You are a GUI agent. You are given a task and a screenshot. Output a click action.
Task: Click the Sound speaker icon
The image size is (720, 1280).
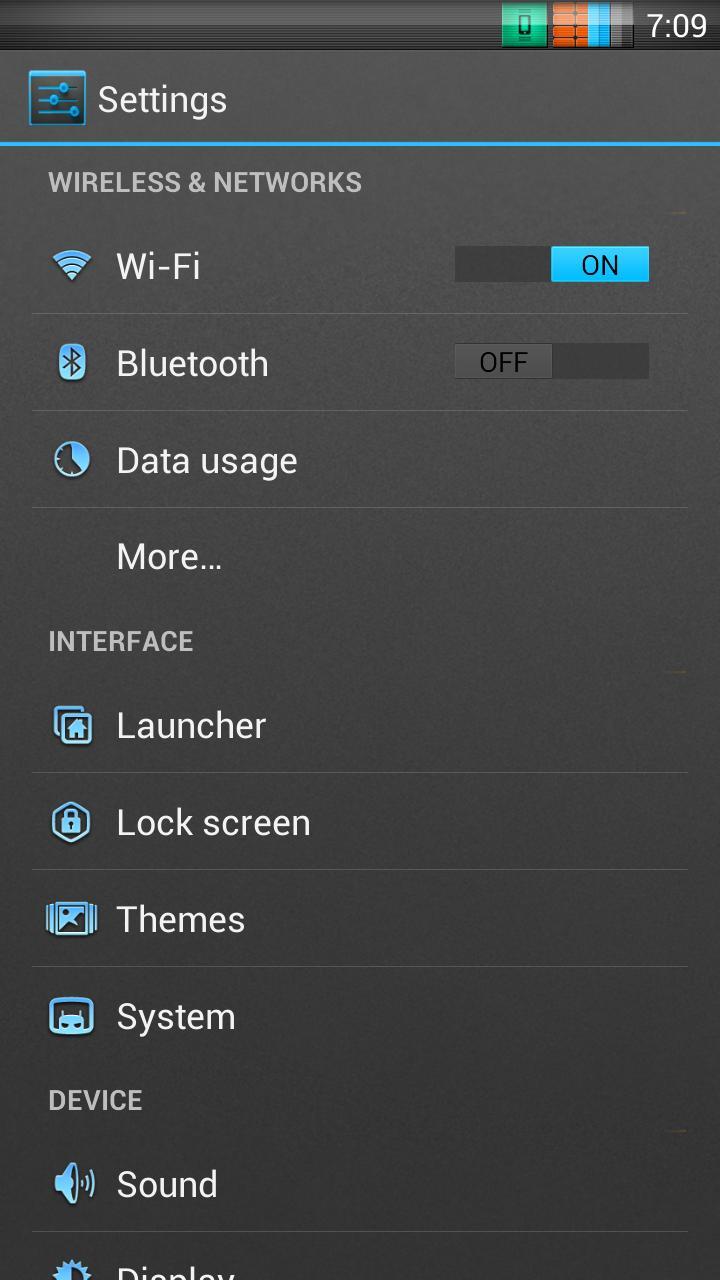click(x=71, y=1183)
